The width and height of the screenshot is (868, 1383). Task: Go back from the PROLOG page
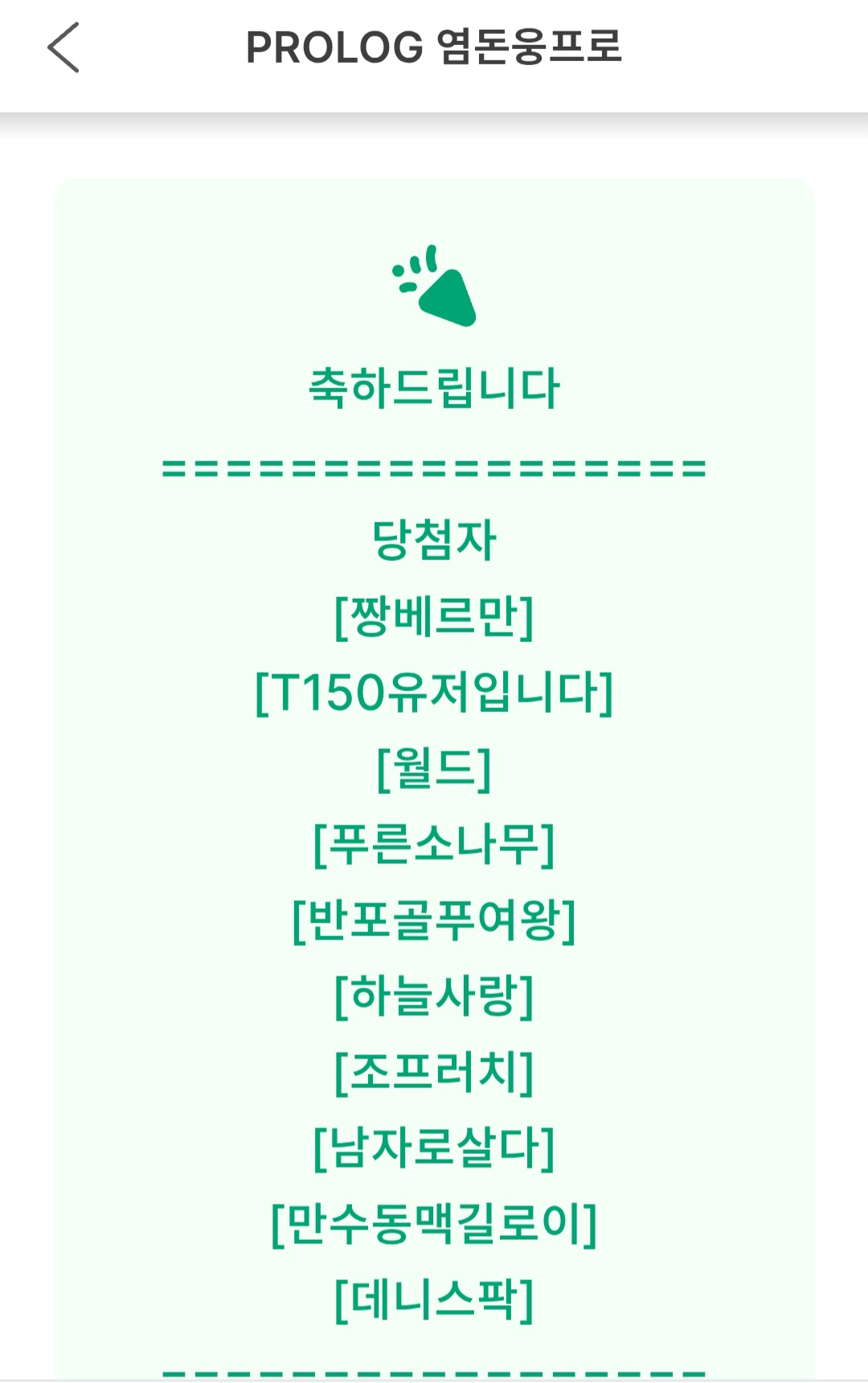pyautogui.click(x=63, y=47)
